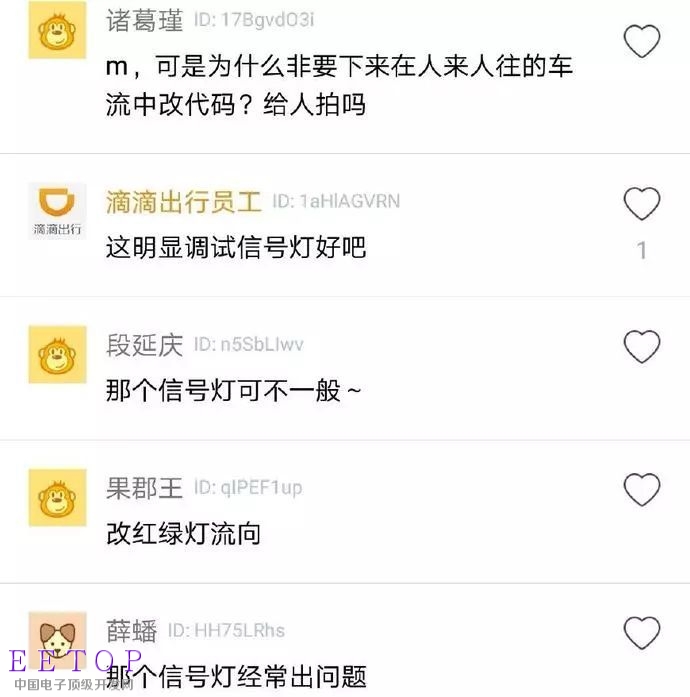Like 滴滴出行员工's comment

642,204
